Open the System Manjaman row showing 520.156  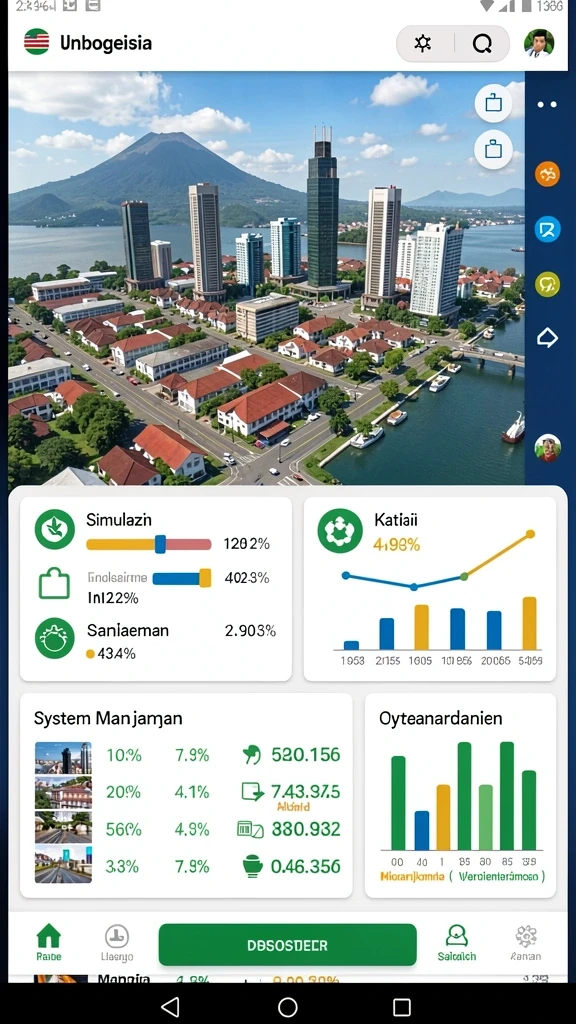(187, 756)
